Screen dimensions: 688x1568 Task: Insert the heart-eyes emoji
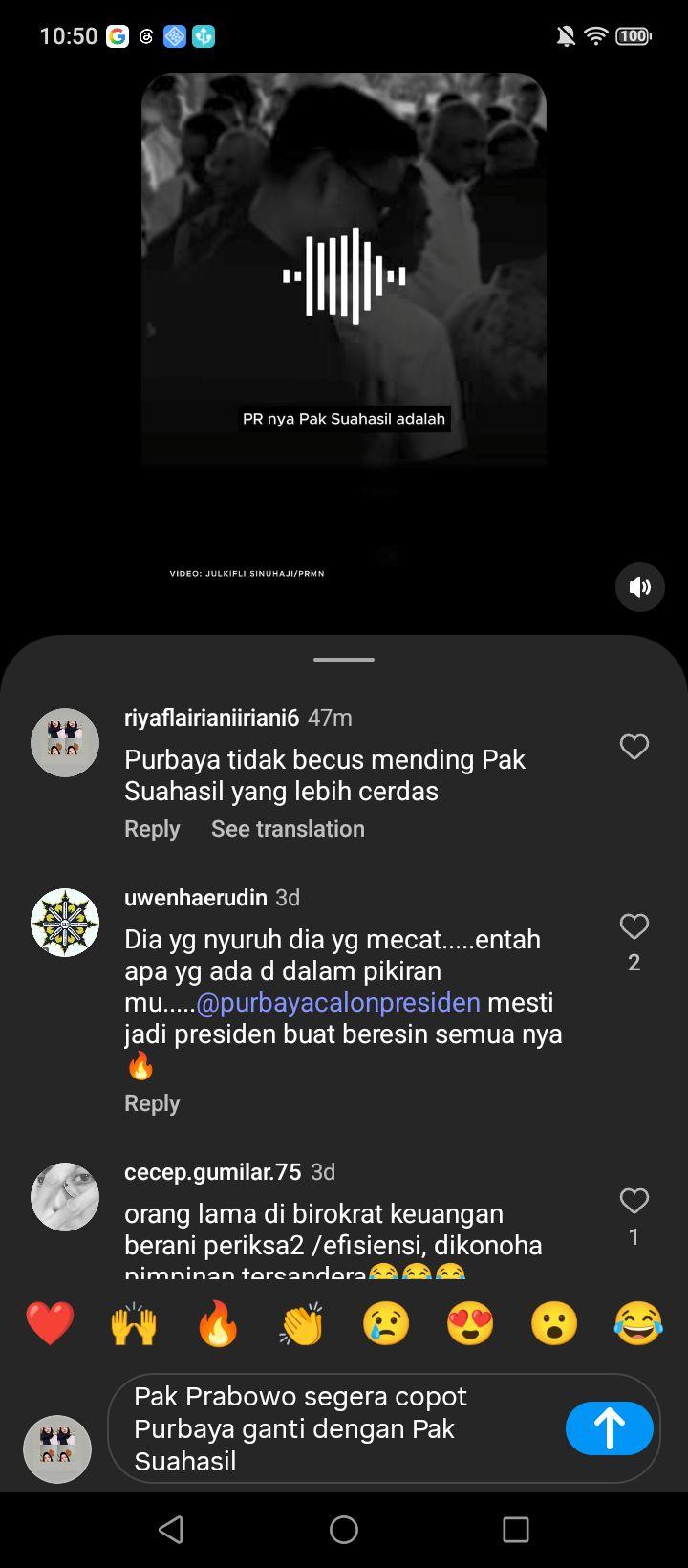pos(470,1324)
